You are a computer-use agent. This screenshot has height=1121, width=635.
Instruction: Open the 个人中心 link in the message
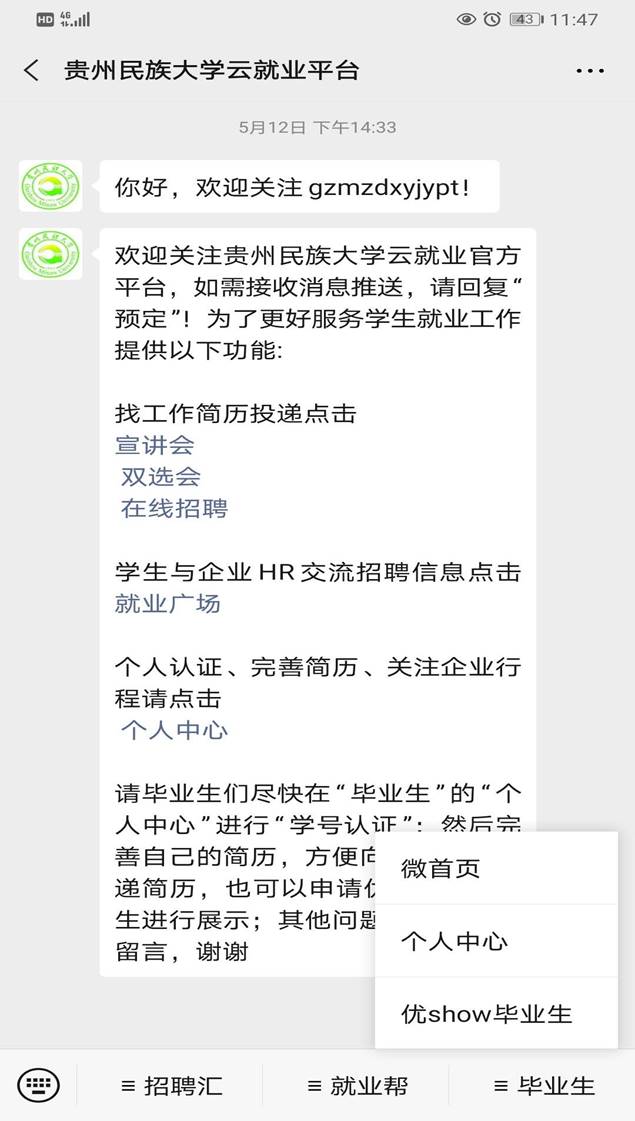(174, 730)
